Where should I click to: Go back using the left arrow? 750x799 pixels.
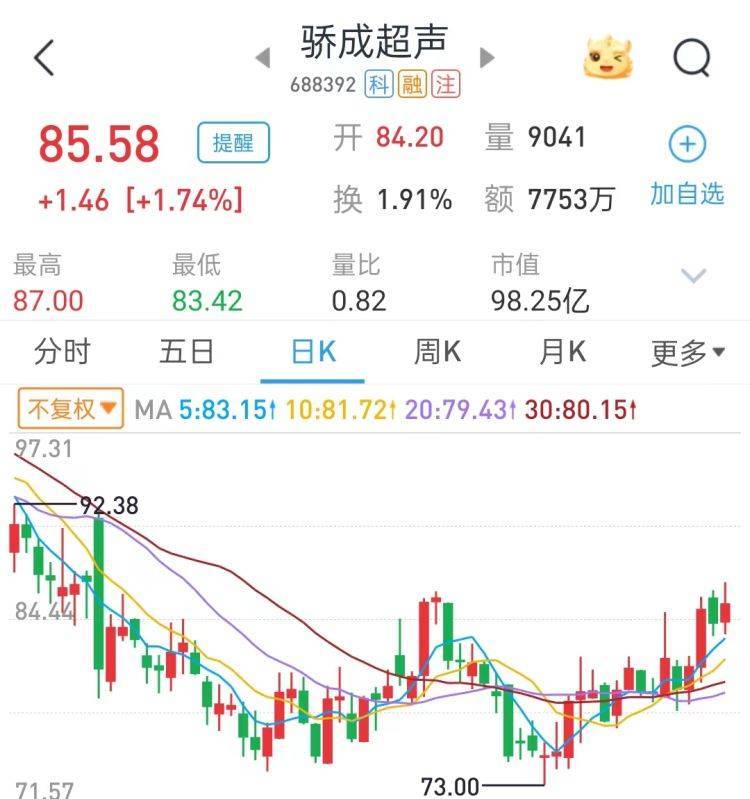tap(44, 59)
